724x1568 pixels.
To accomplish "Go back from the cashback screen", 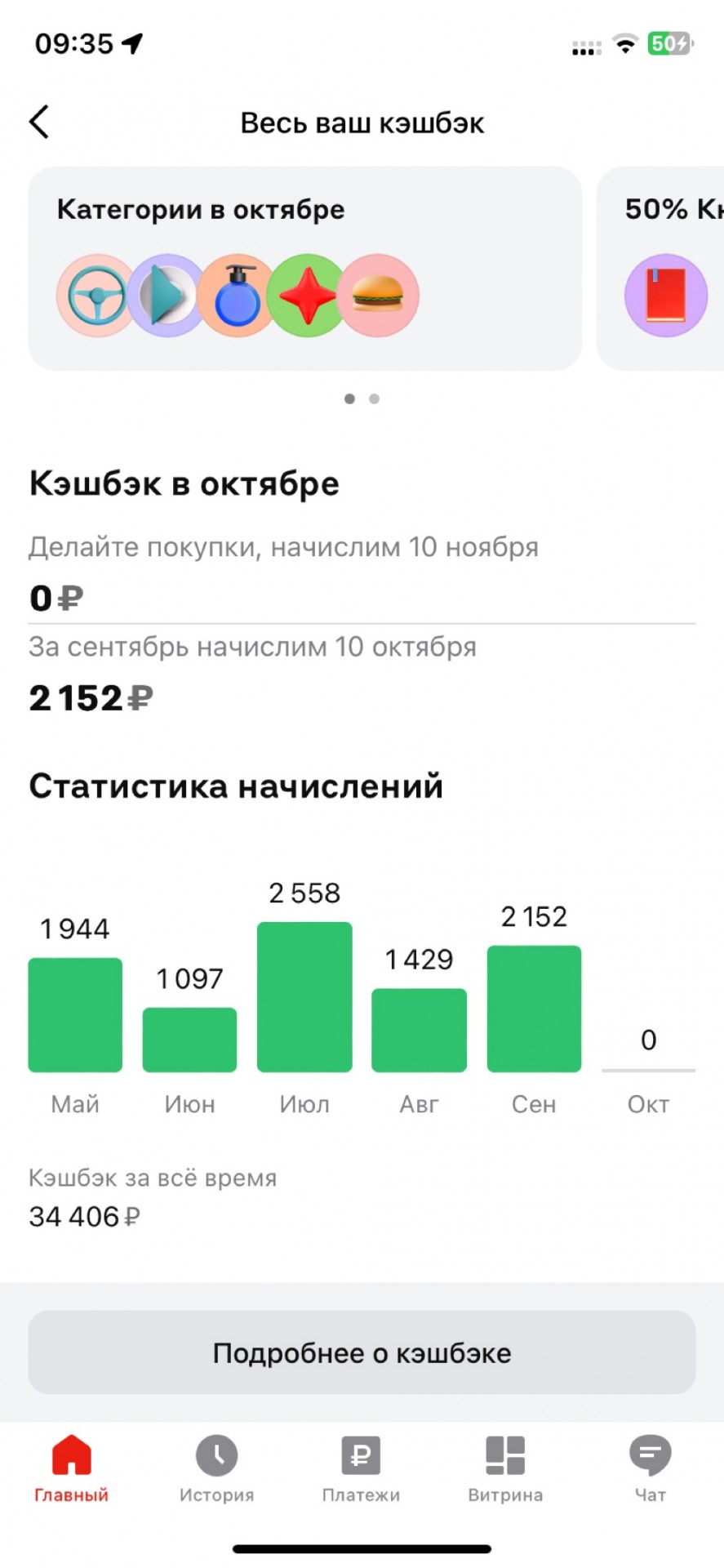I will coord(39,122).
